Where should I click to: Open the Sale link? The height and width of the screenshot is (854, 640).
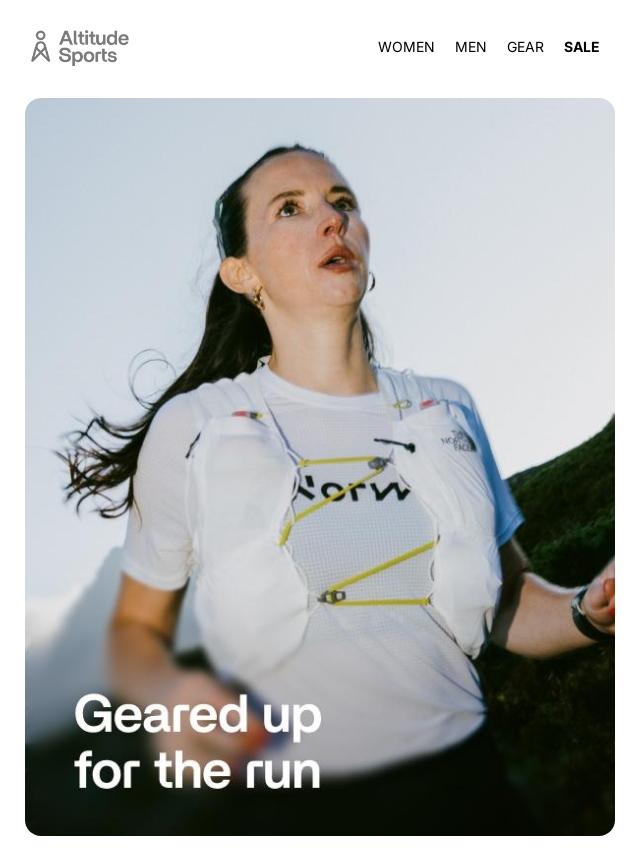pyautogui.click(x=581, y=47)
